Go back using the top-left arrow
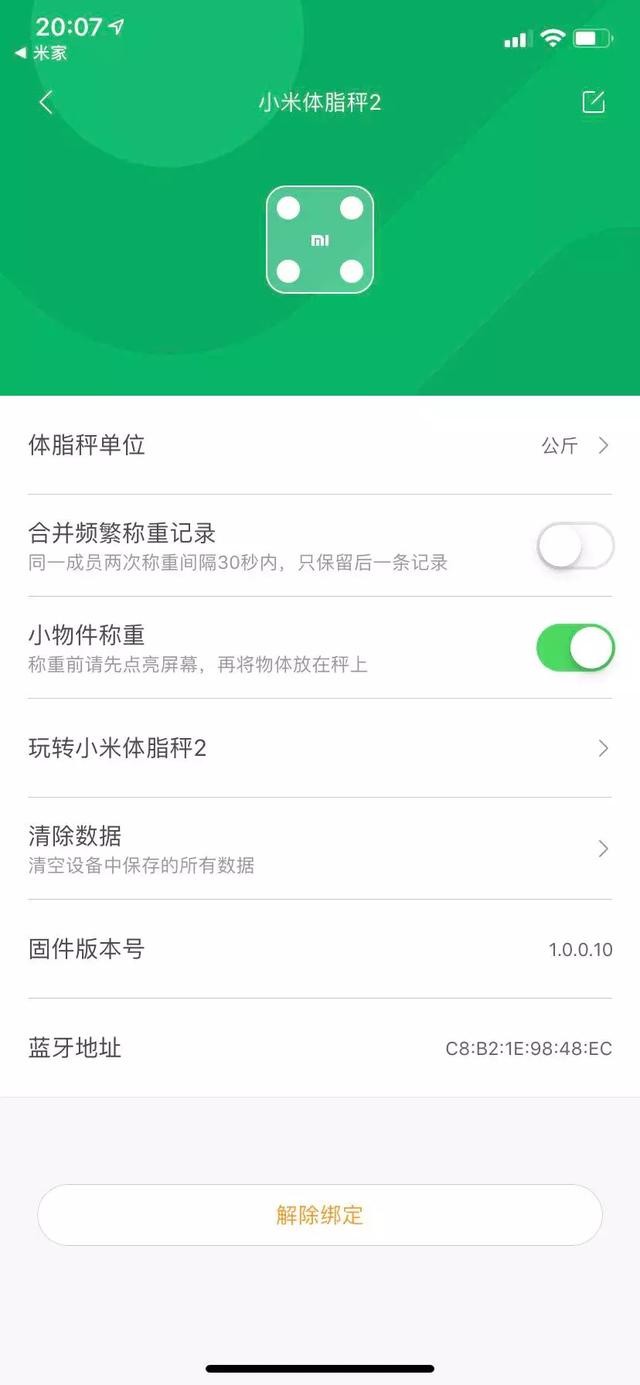640x1385 pixels. pos(46,102)
